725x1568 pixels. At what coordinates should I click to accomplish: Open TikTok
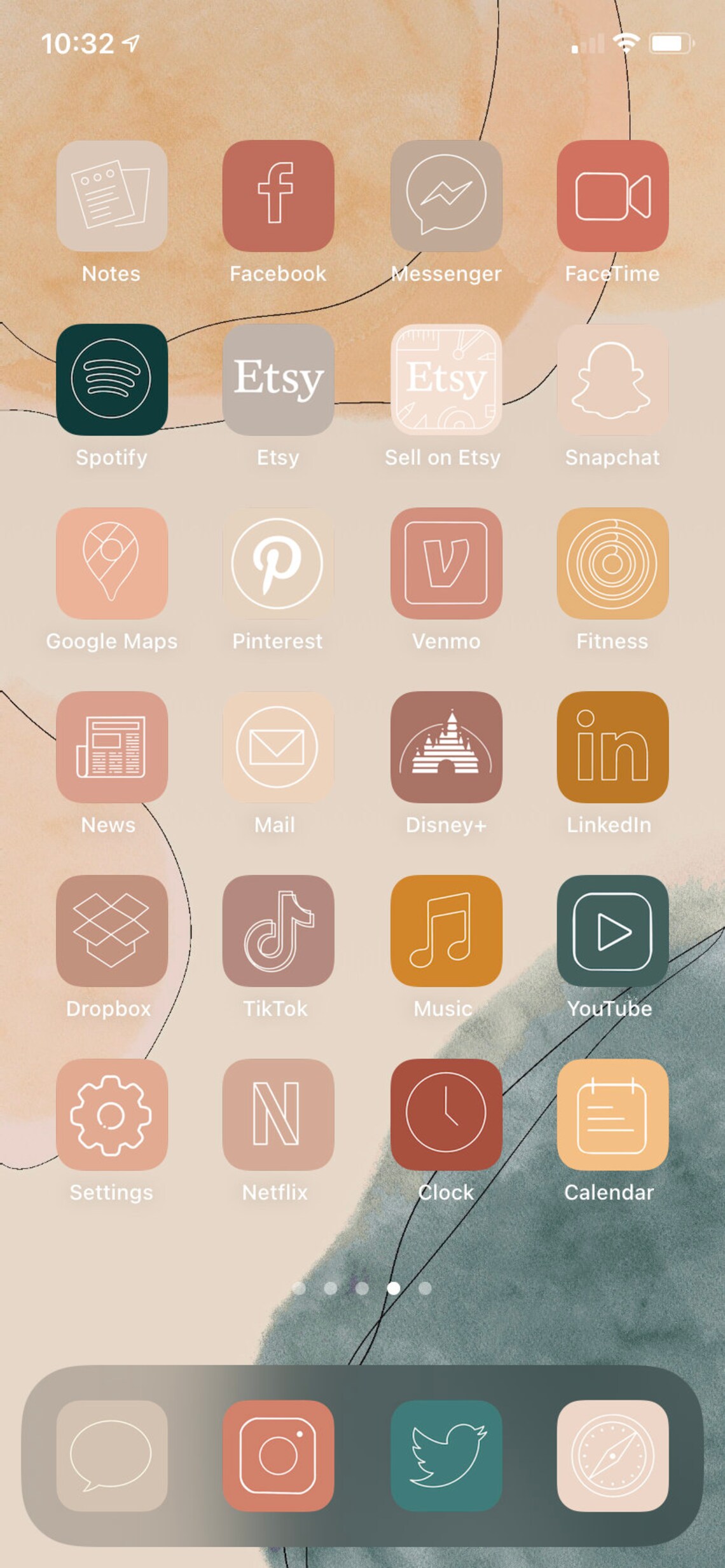tap(279, 931)
